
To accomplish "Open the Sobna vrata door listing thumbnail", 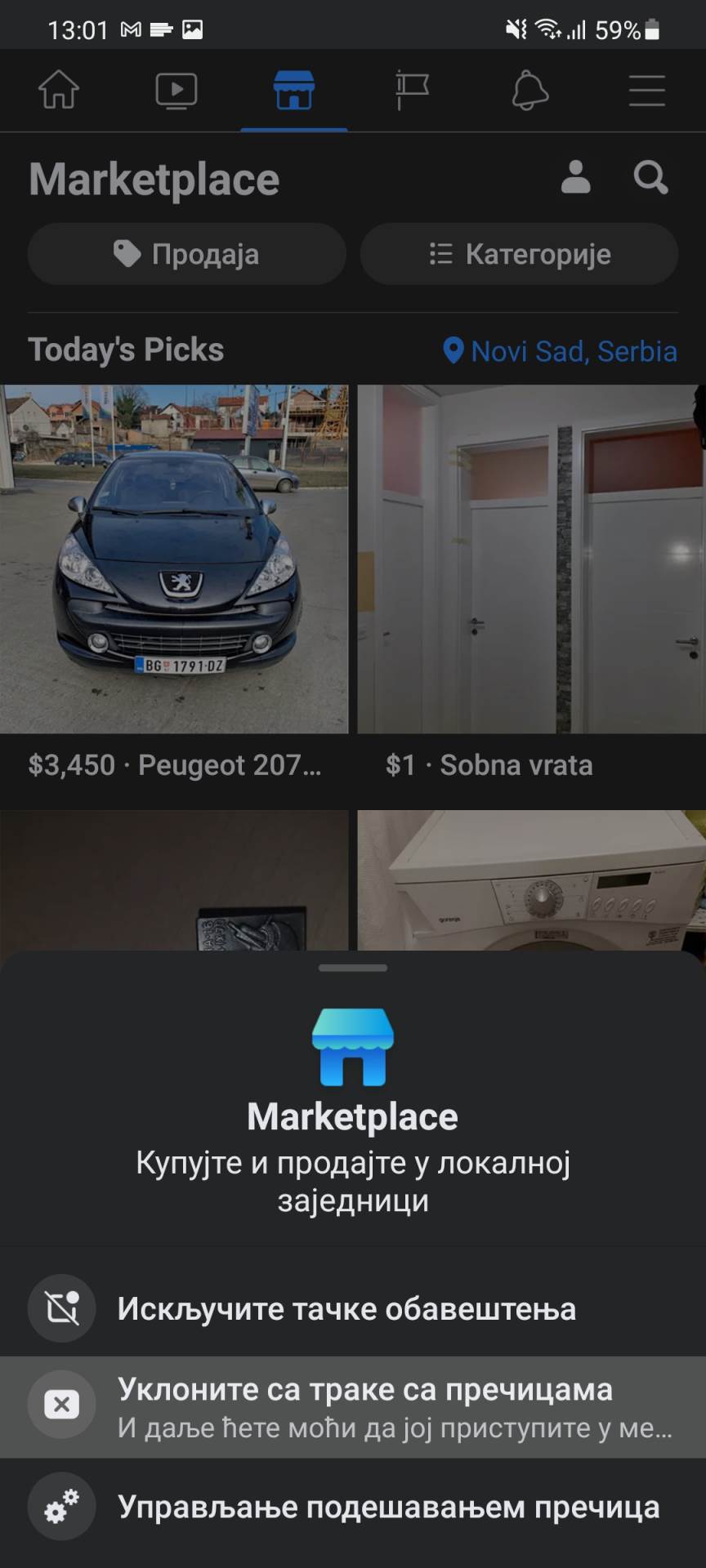I will coord(531,557).
